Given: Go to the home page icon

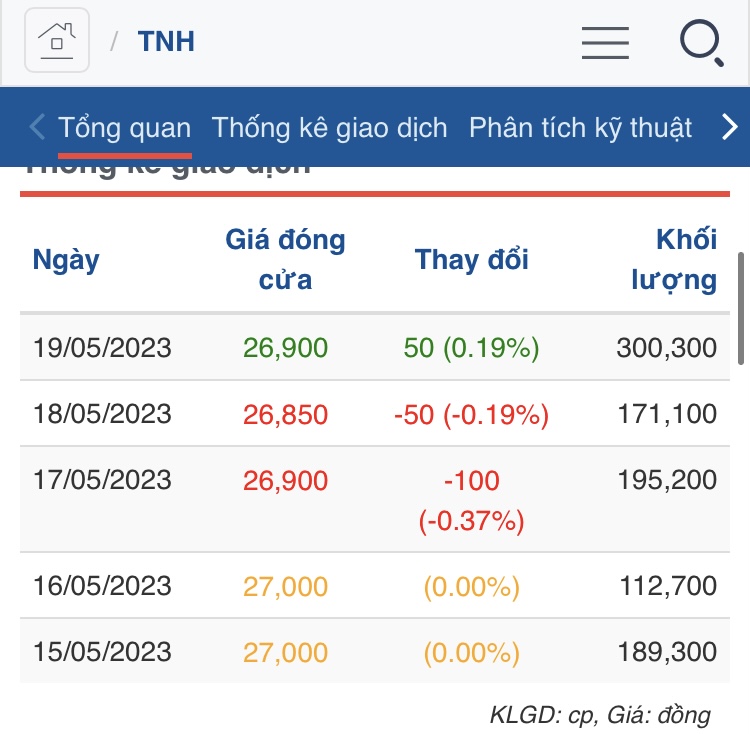Looking at the screenshot, I should (x=57, y=41).
